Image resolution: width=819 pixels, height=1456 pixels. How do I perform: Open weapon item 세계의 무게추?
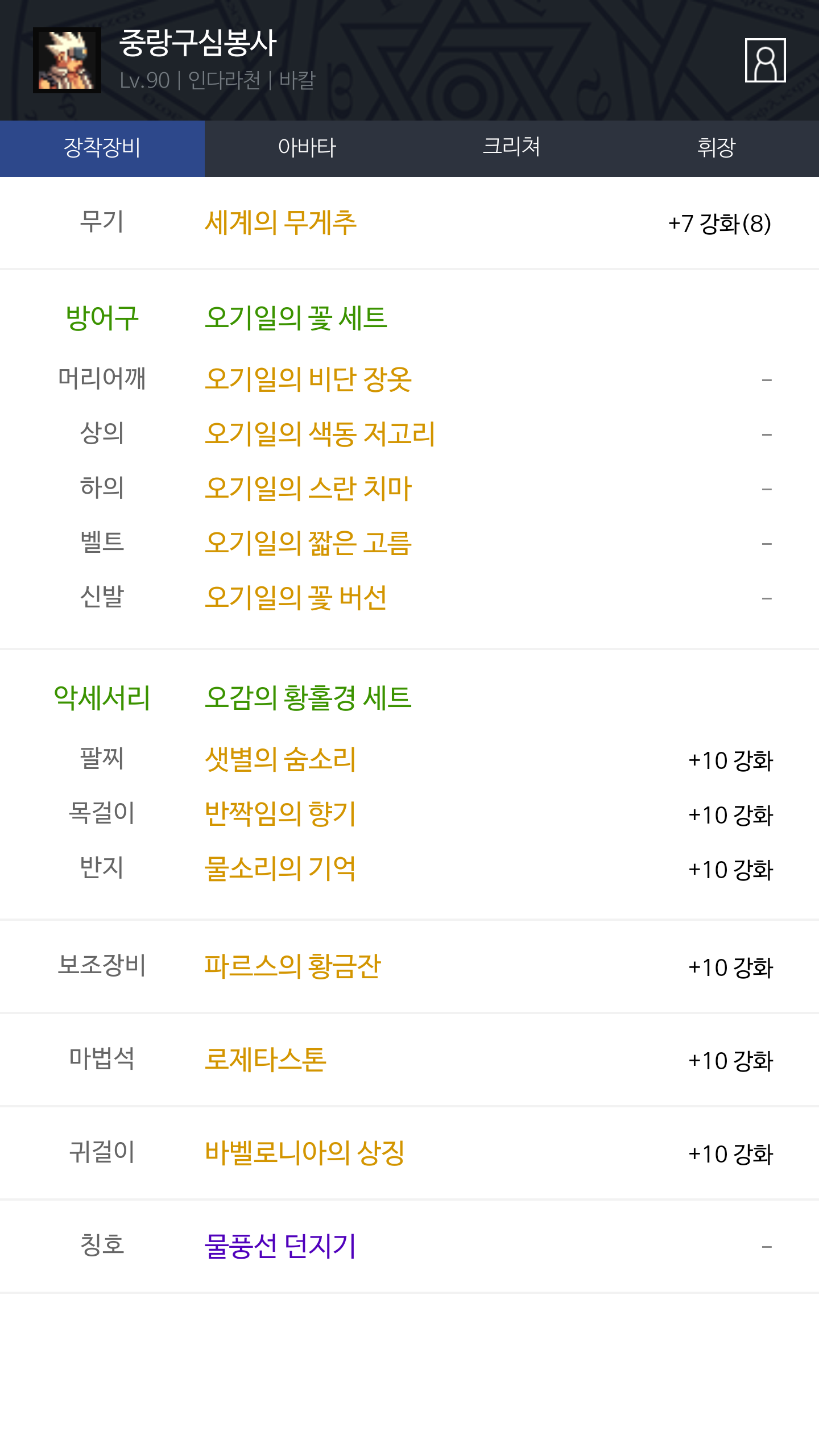pos(280,222)
